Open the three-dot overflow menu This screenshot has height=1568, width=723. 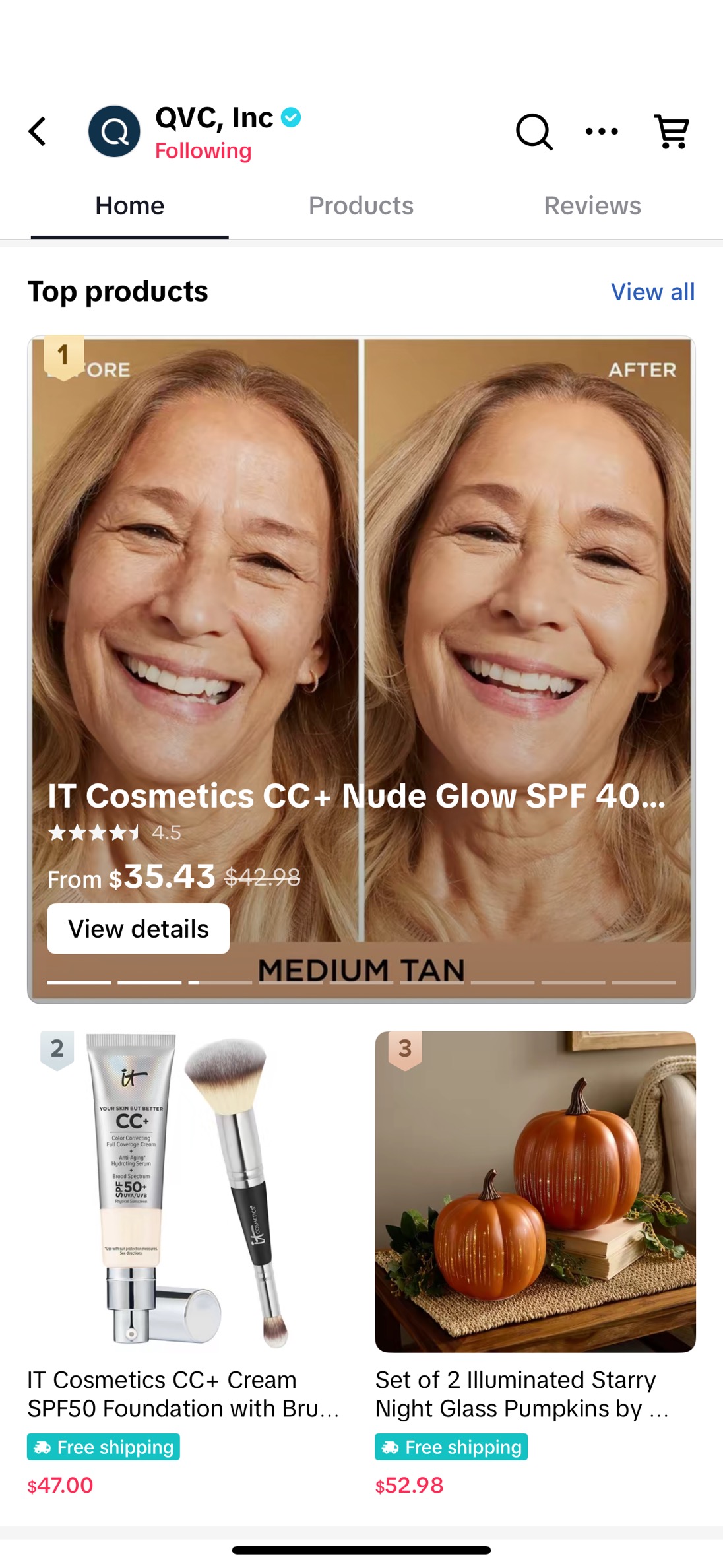[x=602, y=131]
